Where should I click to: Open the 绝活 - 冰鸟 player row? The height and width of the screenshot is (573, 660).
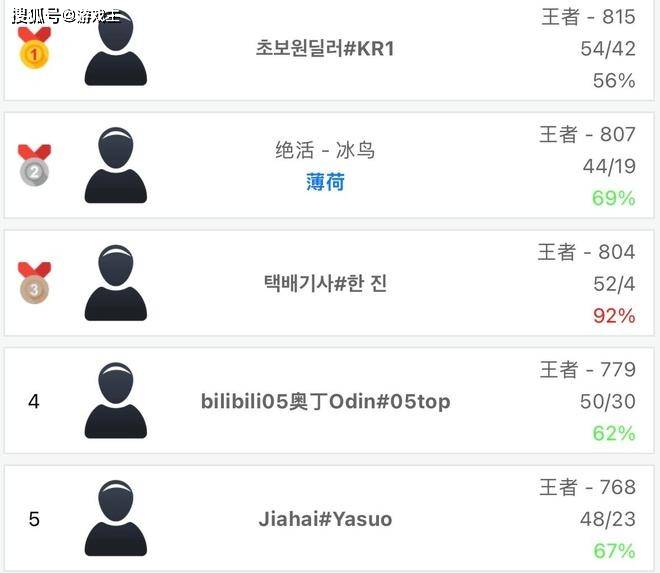tap(325, 150)
